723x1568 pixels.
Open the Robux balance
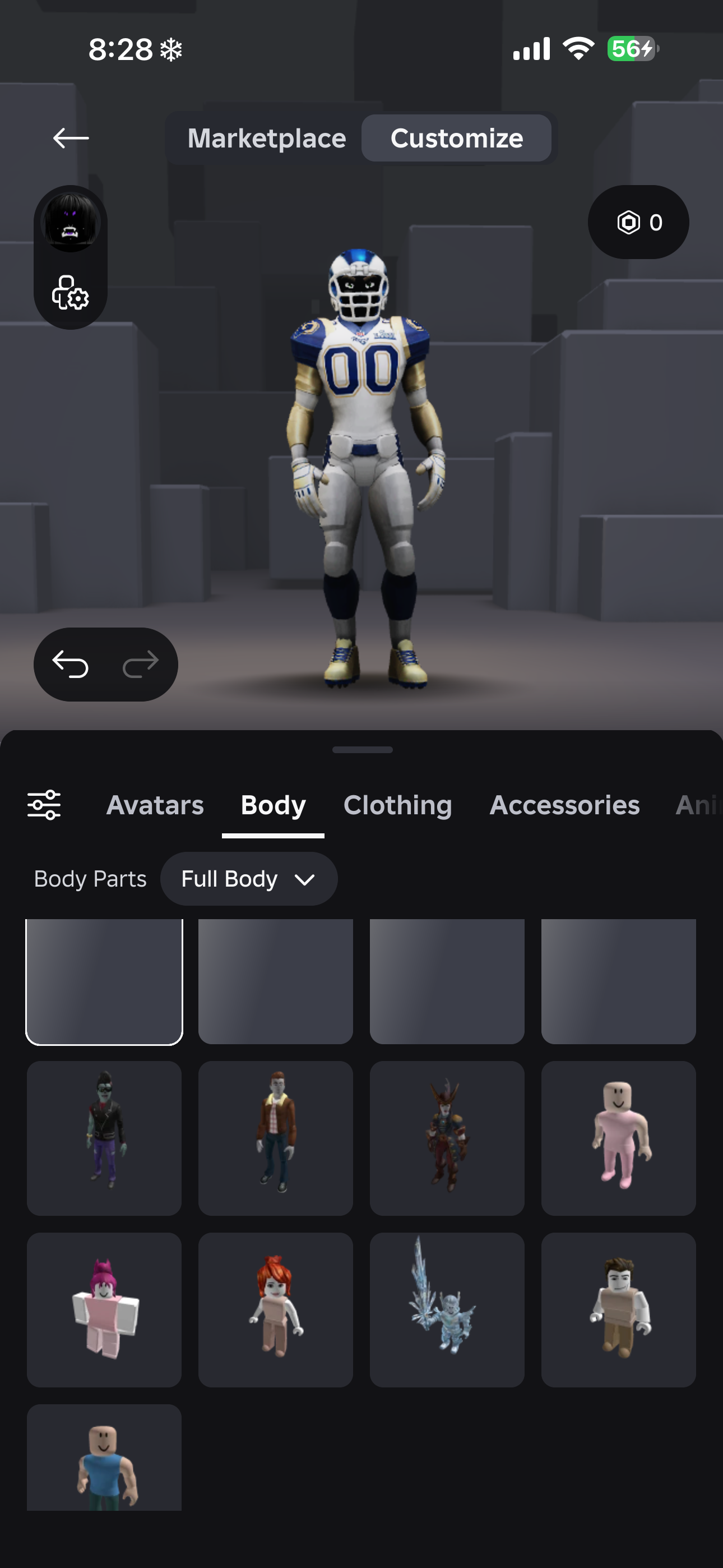(638, 222)
